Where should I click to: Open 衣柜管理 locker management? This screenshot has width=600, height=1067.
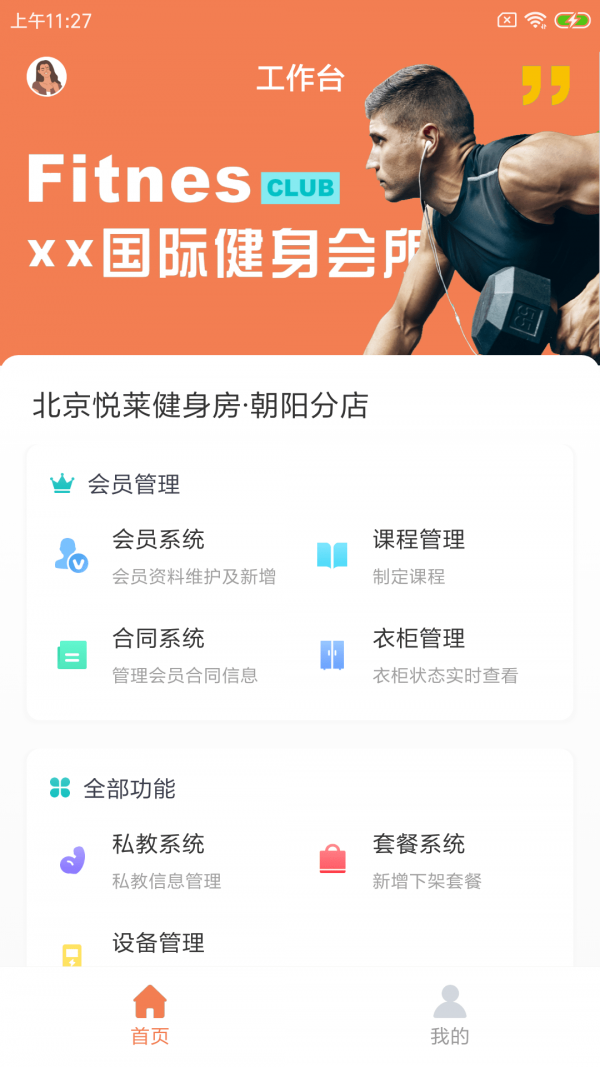pos(420,655)
